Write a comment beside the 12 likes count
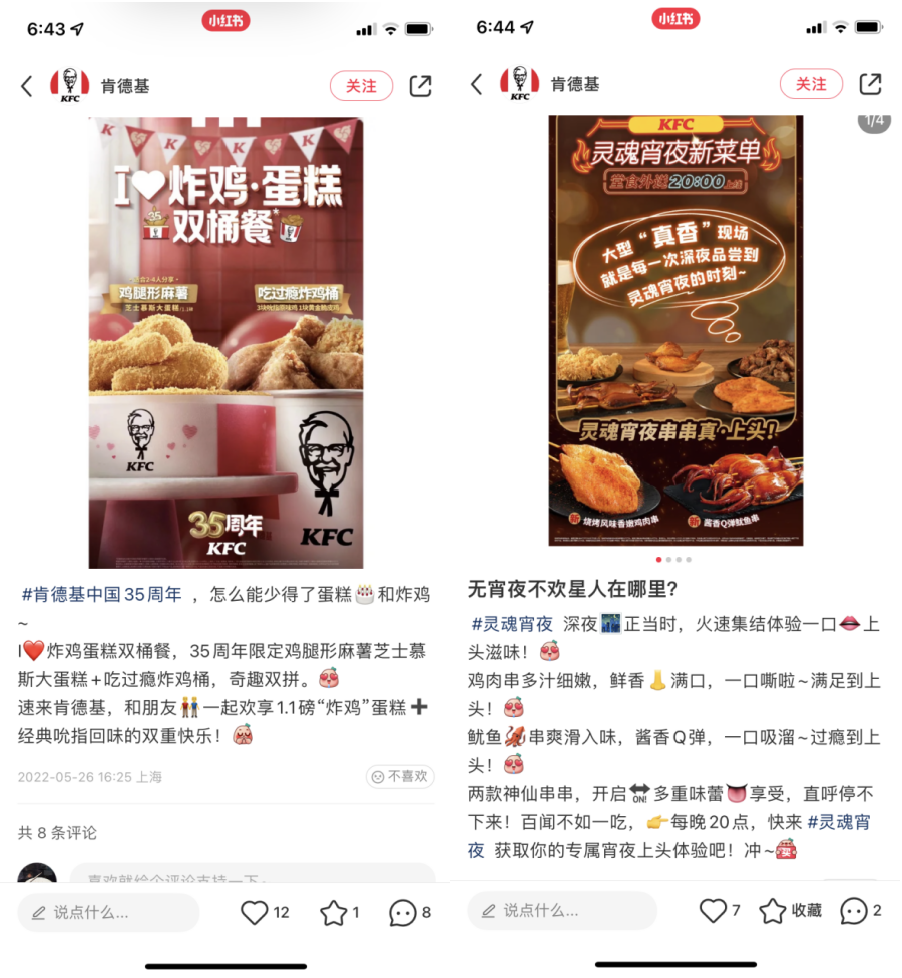Screen dimensions: 902x978 click(108, 912)
